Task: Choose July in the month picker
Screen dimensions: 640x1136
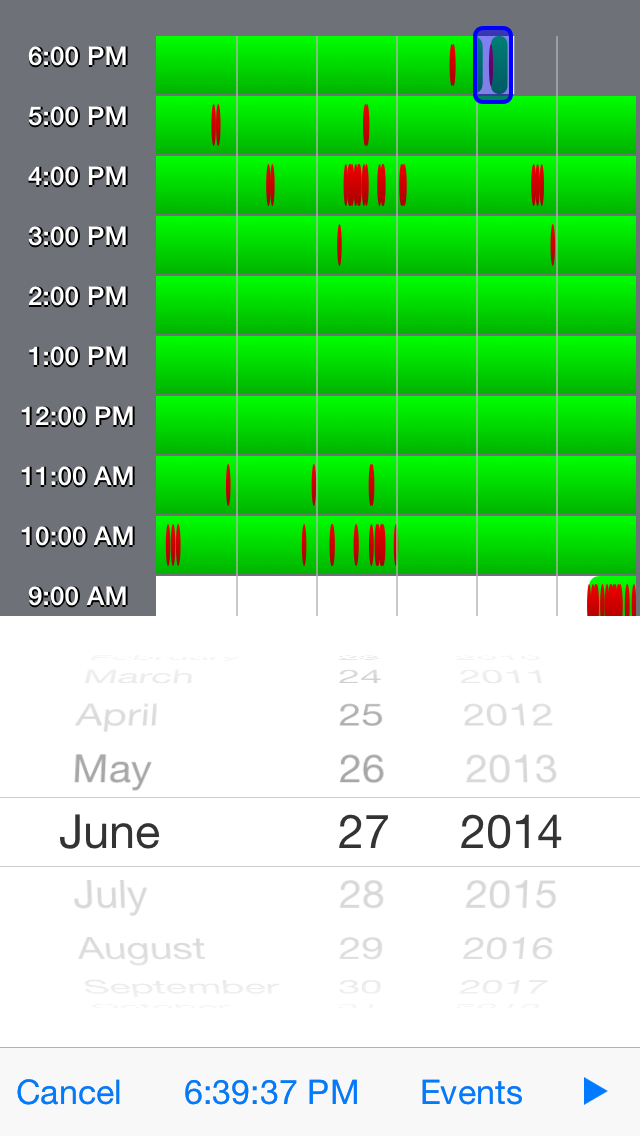Action: (110, 895)
